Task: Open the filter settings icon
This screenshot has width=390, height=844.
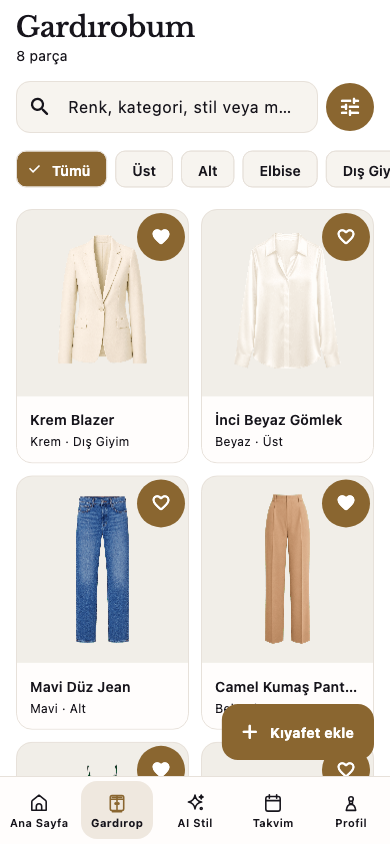Action: (350, 107)
